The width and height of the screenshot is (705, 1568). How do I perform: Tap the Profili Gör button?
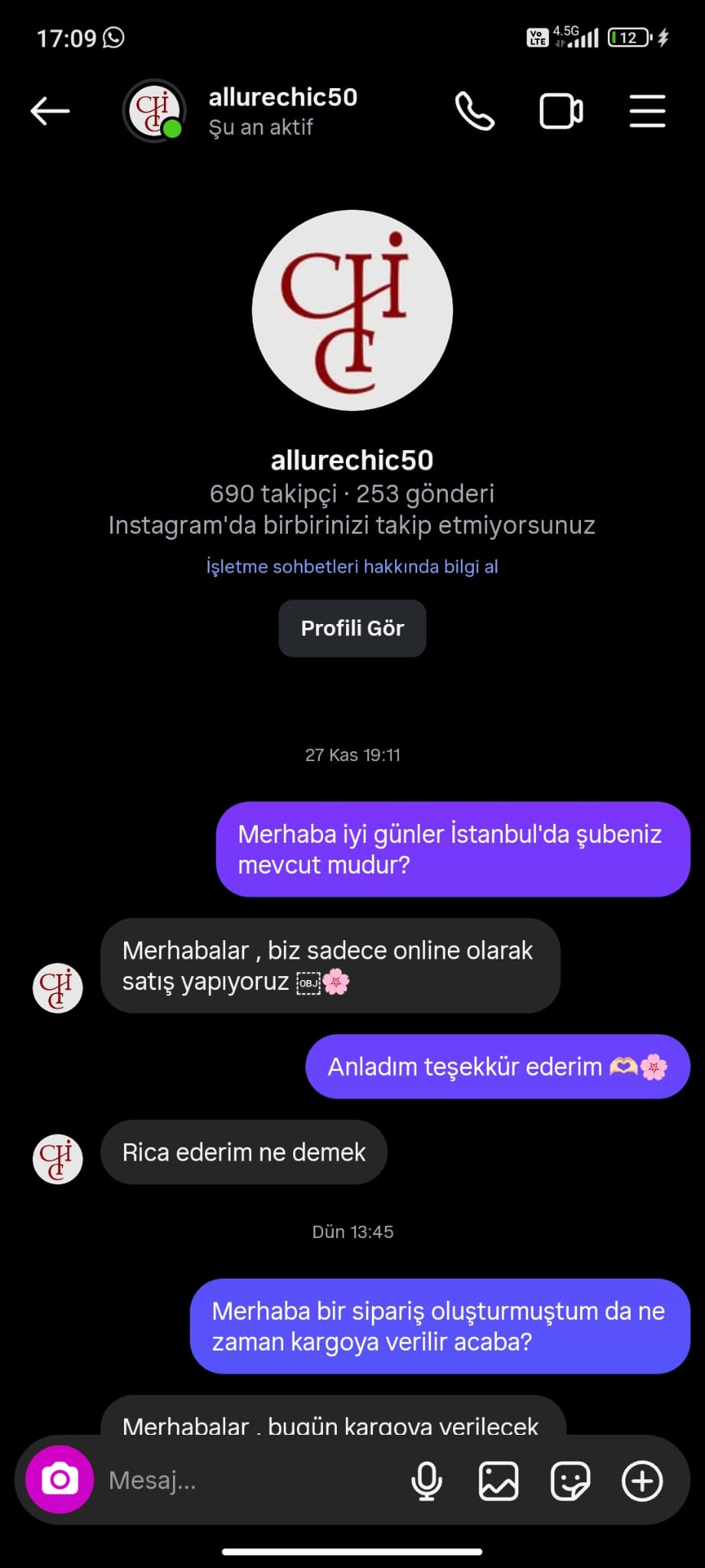pyautogui.click(x=352, y=629)
